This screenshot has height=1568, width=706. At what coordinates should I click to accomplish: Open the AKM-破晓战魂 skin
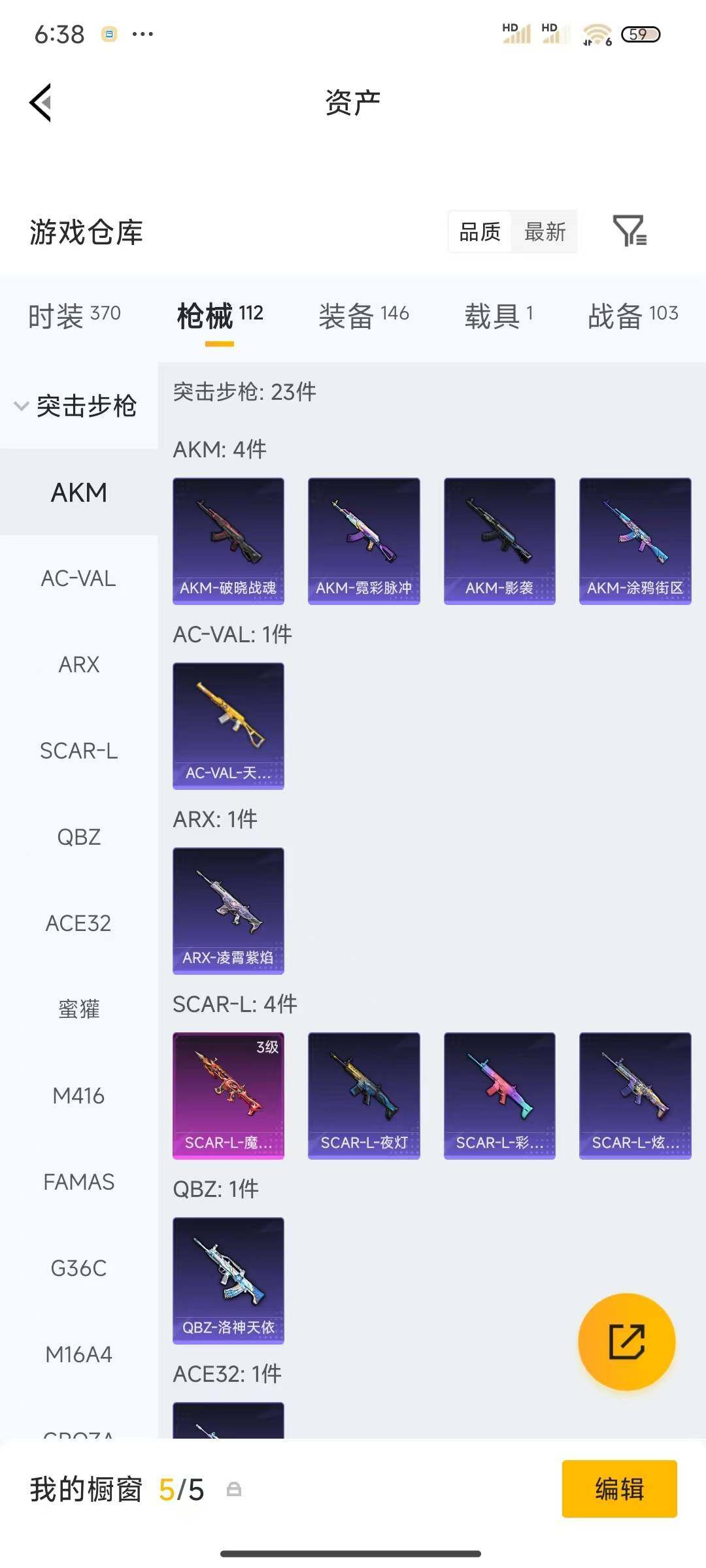point(228,541)
